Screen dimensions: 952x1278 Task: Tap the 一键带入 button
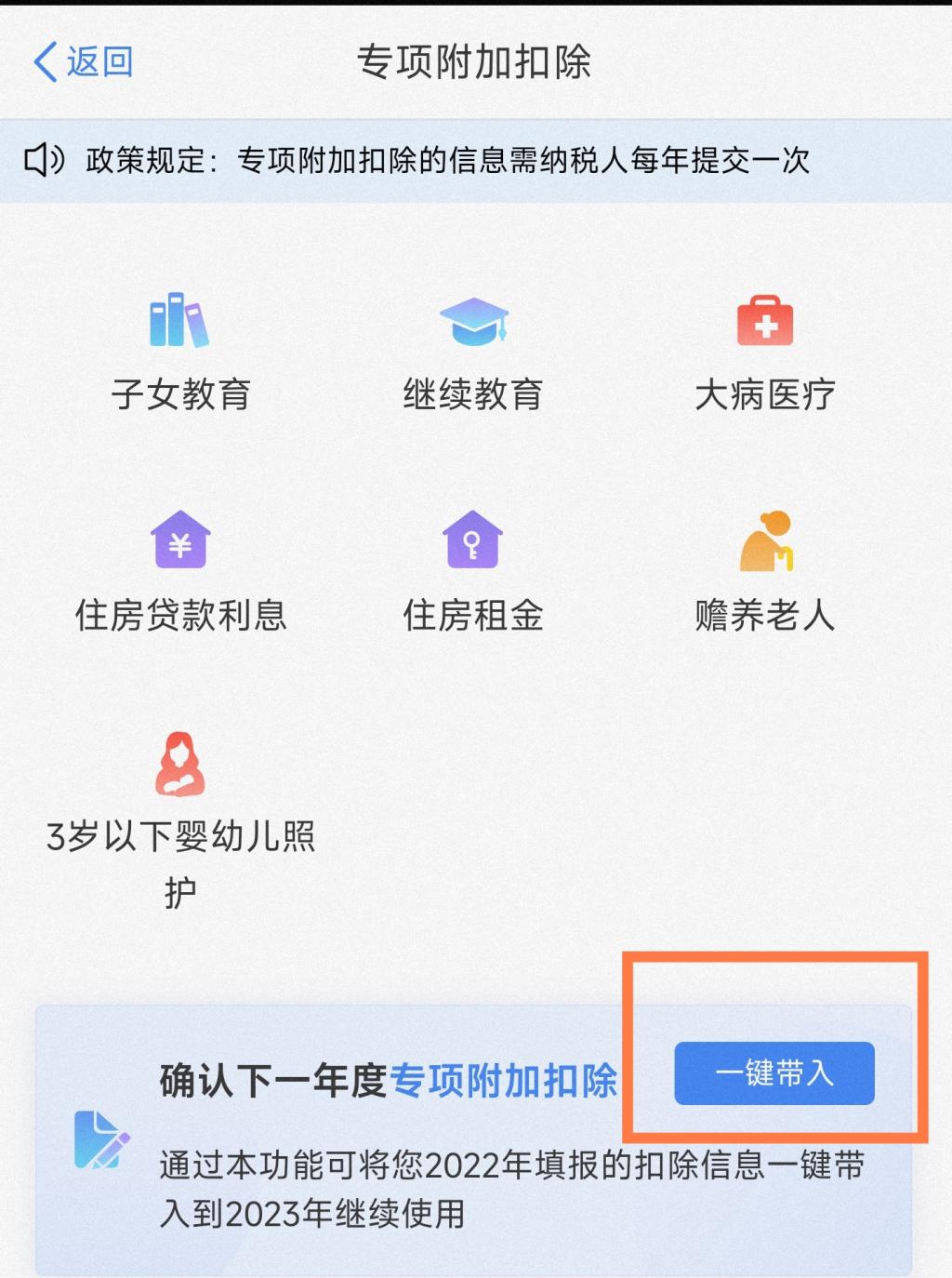click(773, 1073)
